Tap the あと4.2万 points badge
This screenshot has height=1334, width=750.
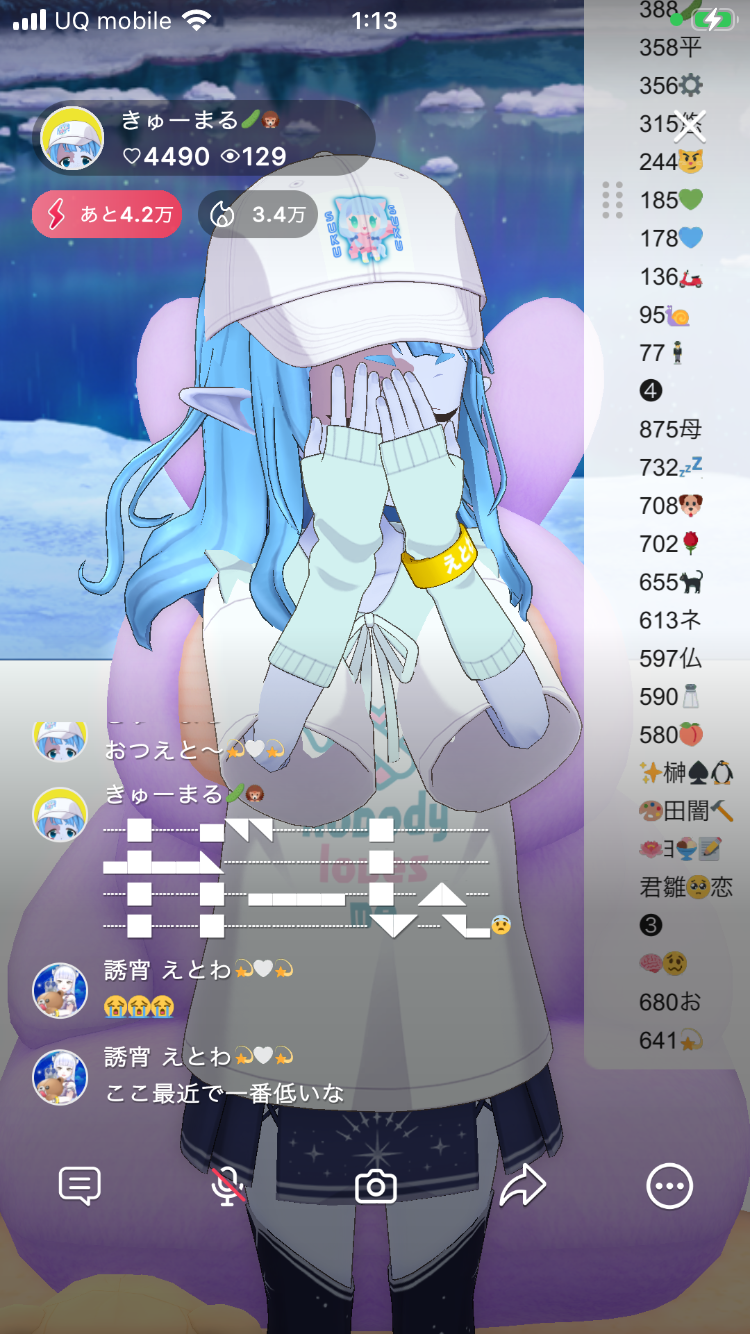click(x=107, y=214)
